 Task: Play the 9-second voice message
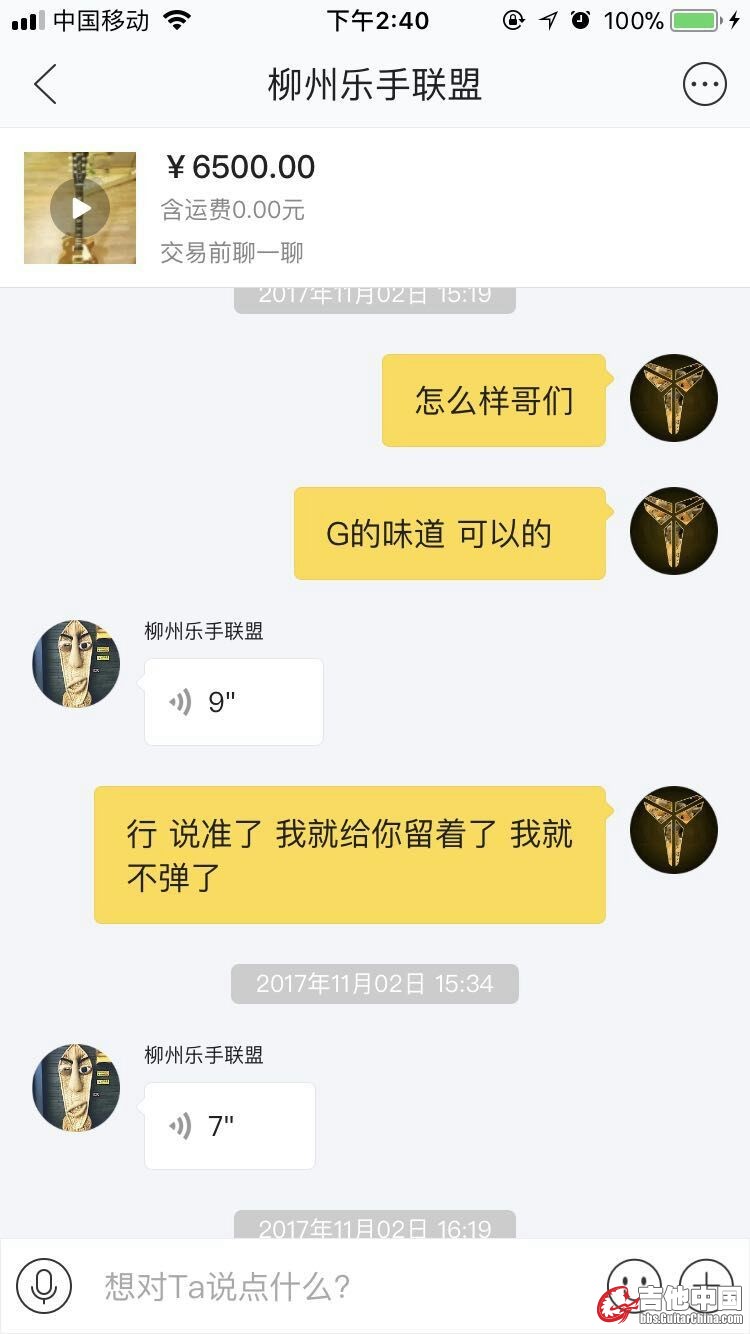coord(233,702)
